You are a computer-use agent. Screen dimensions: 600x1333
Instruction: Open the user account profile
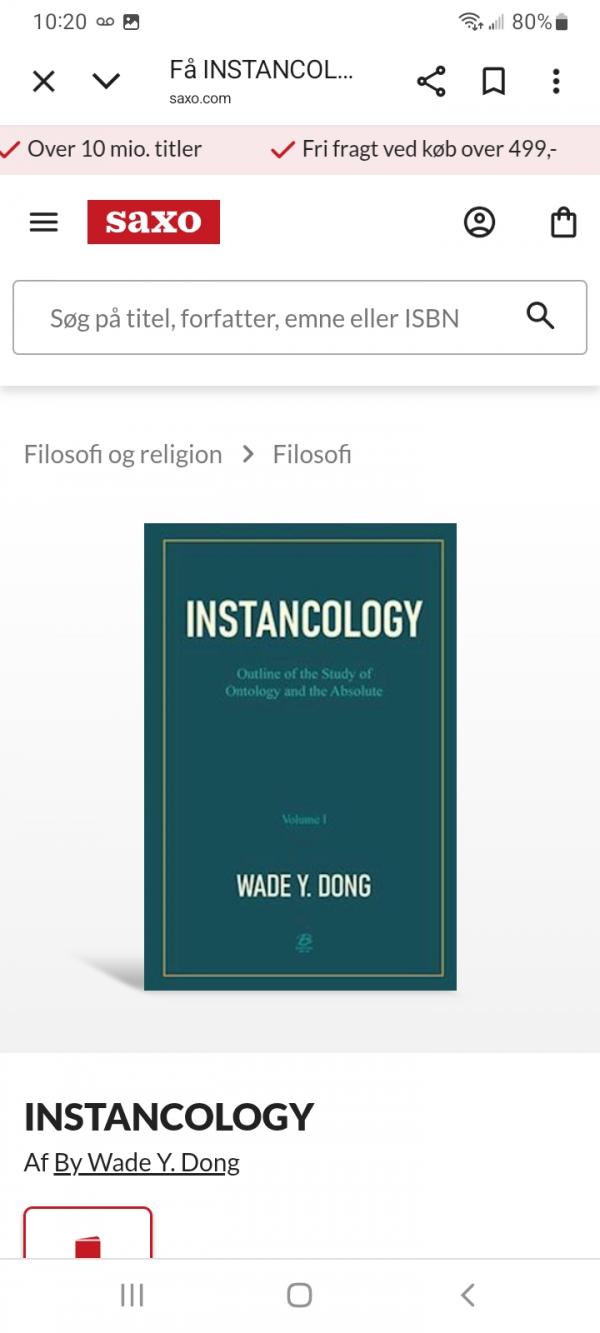pyautogui.click(x=480, y=222)
